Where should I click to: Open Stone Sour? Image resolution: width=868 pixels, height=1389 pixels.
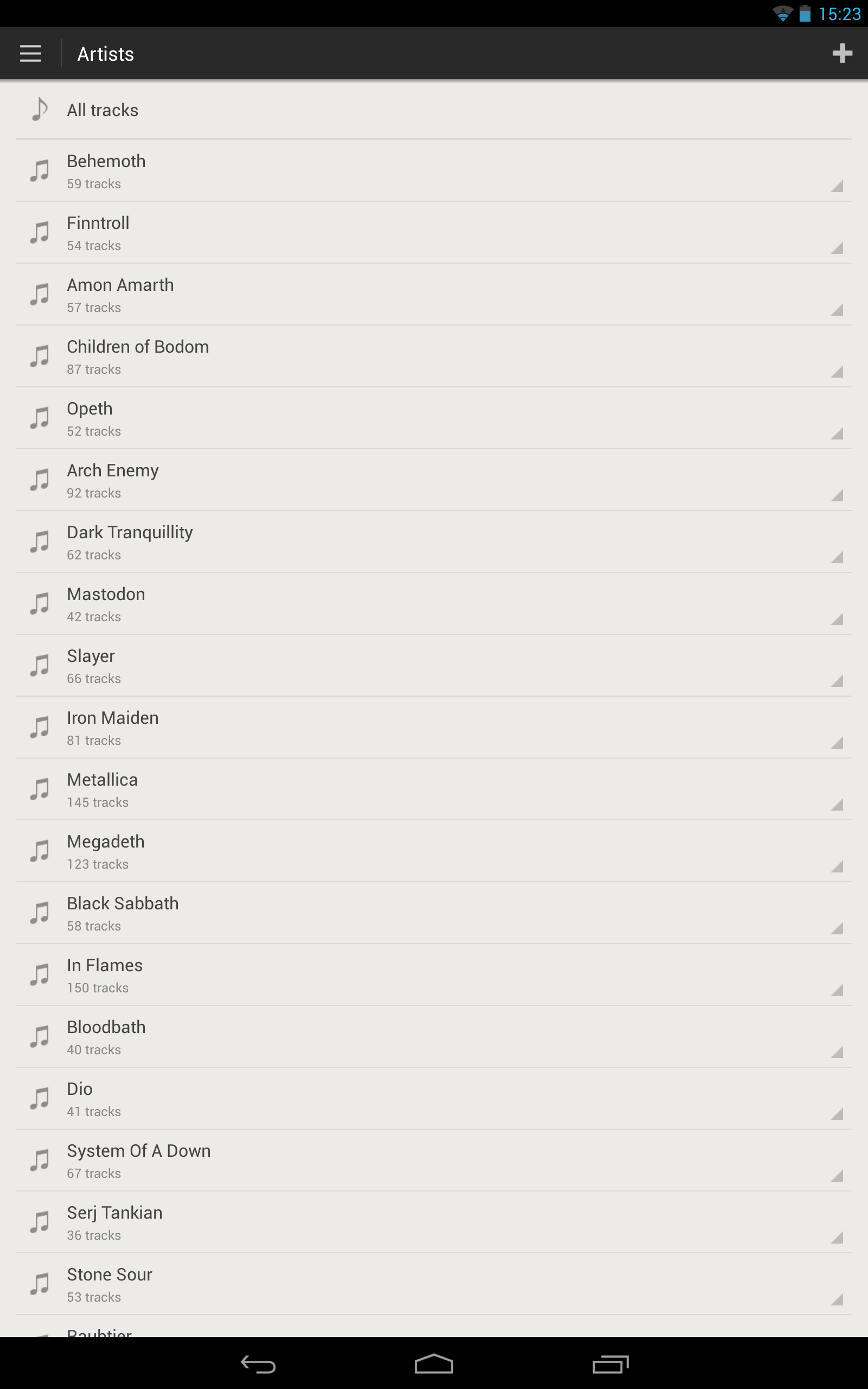click(433, 1284)
